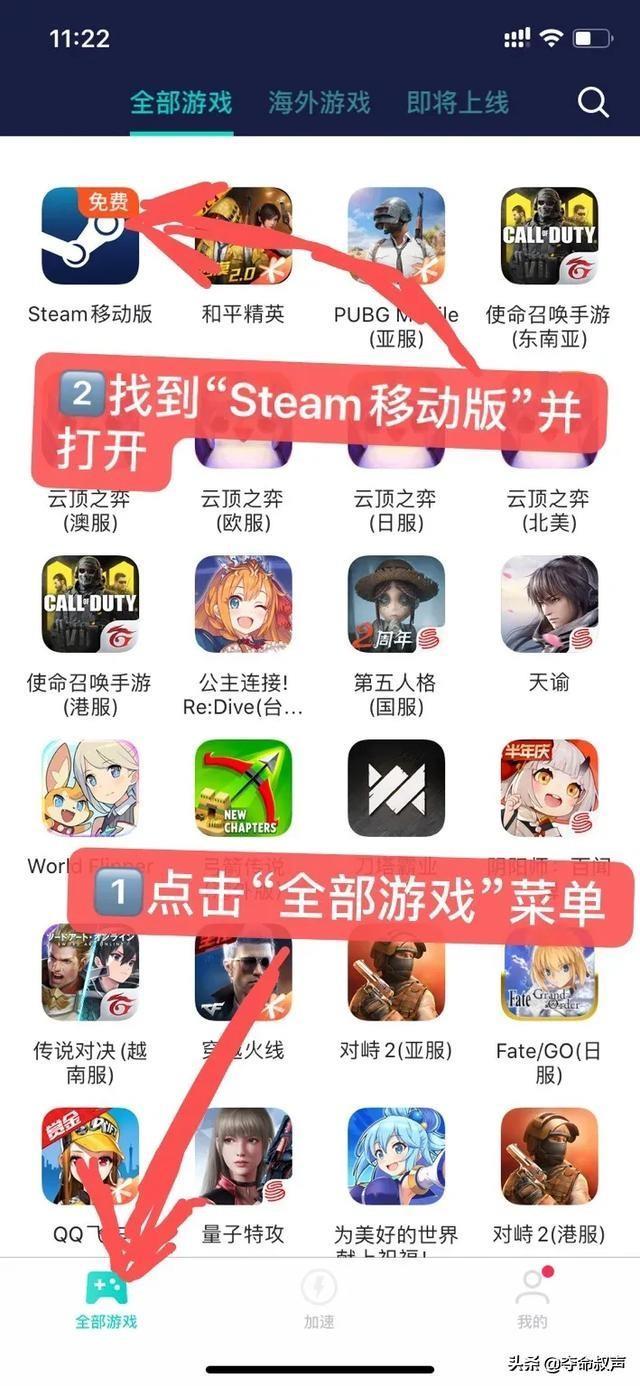
Task: Open the 天谕 game
Action: (x=549, y=605)
